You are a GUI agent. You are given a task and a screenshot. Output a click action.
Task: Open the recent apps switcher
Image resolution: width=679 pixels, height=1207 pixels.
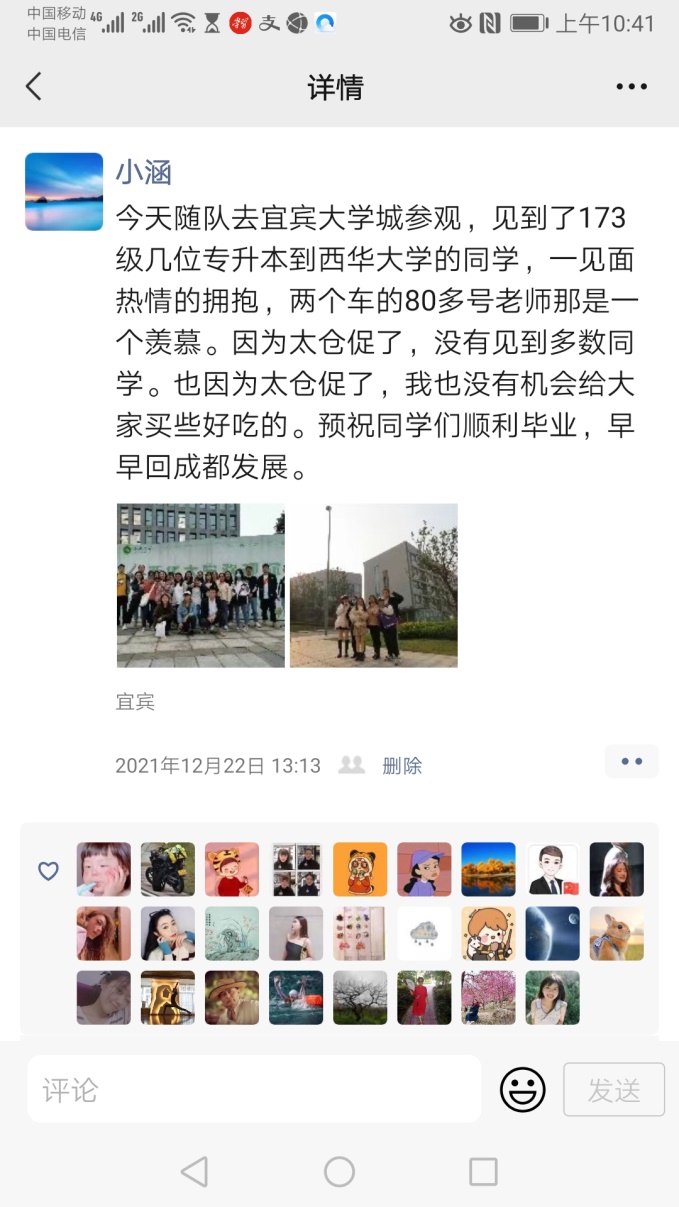coord(483,1171)
